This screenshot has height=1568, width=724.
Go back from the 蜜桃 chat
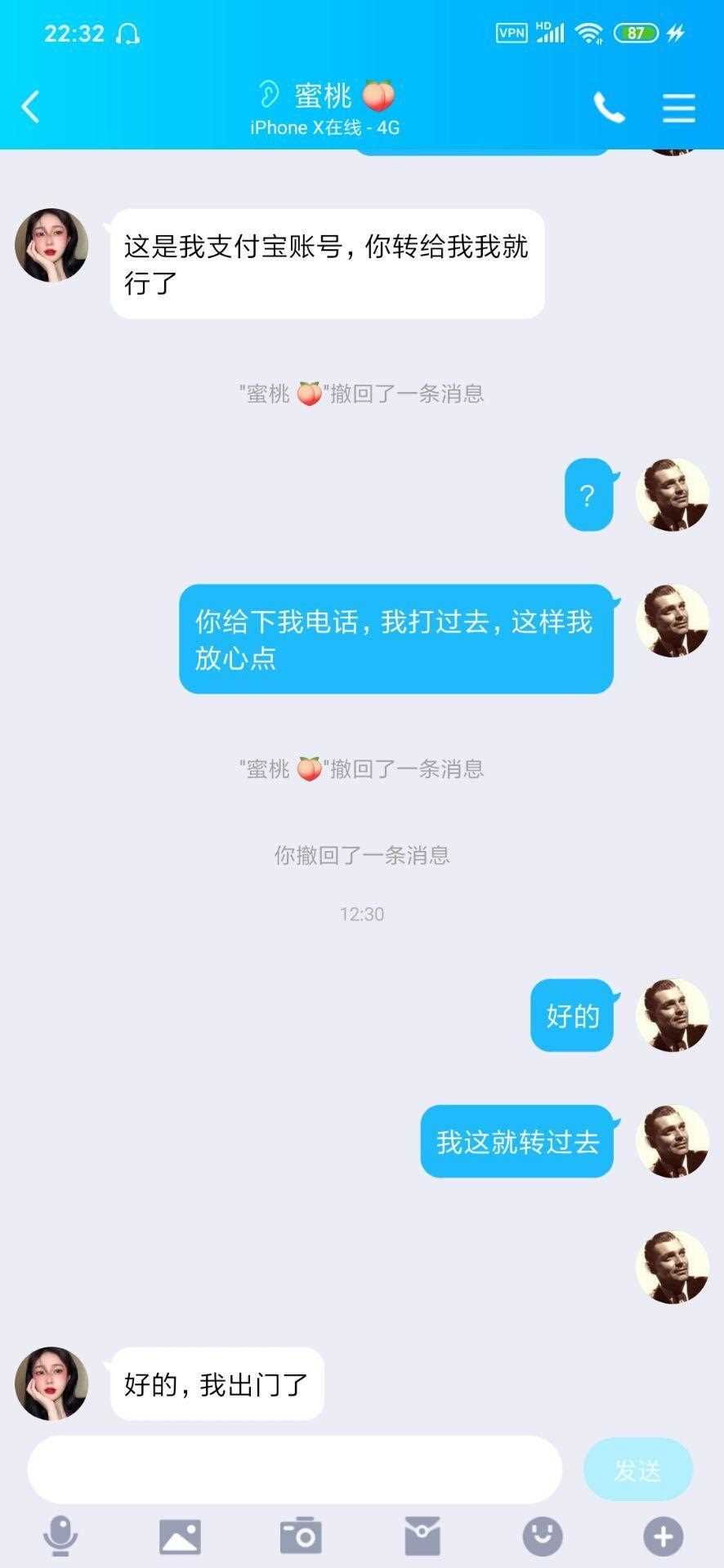[31, 107]
